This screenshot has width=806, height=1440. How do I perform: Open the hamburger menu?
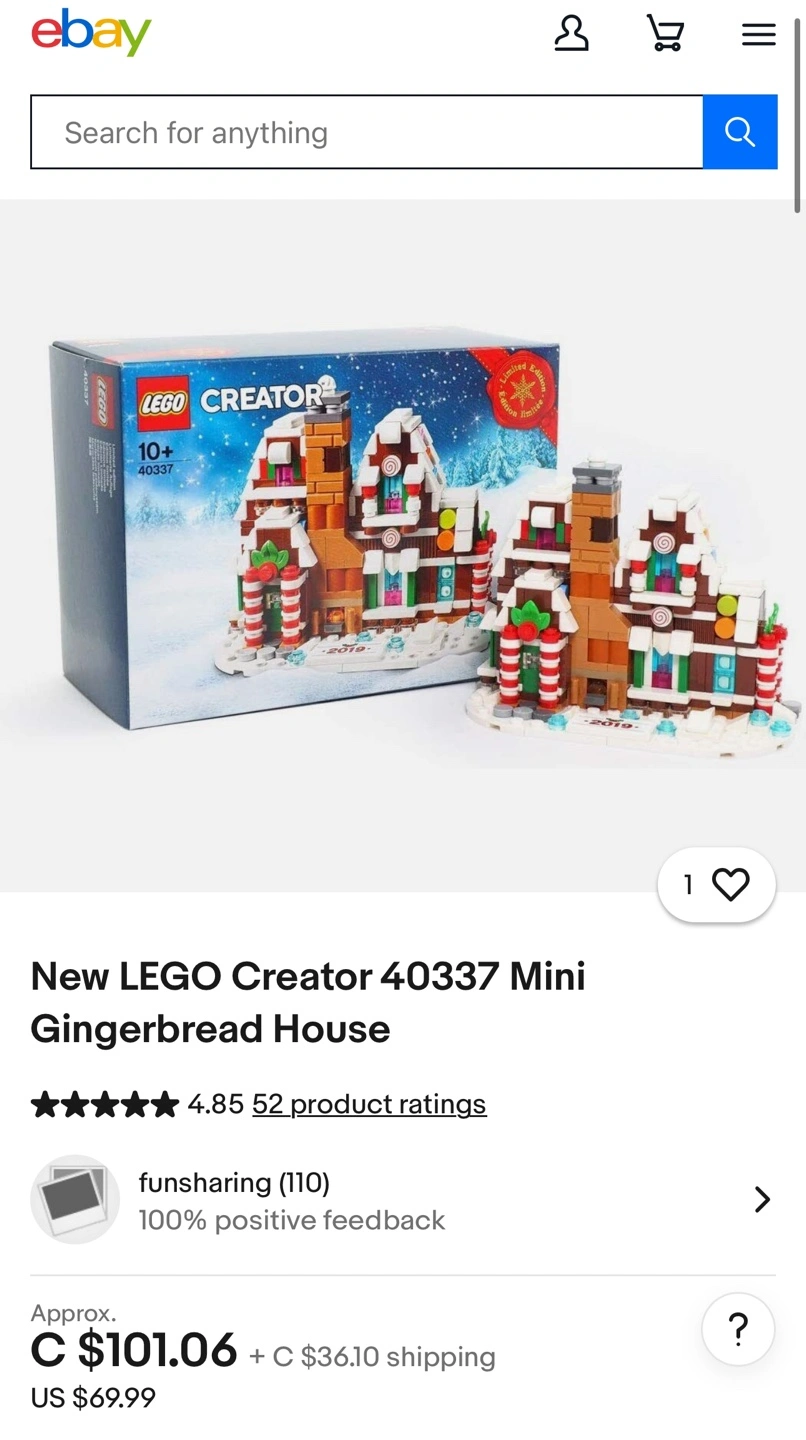tap(759, 34)
